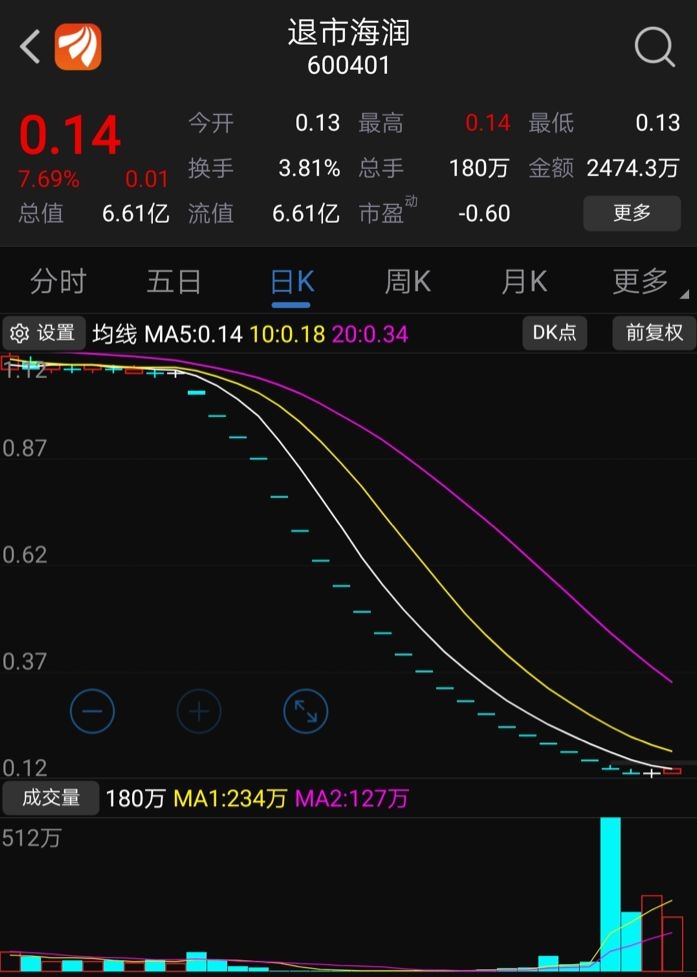The width and height of the screenshot is (697, 977).
Task: Open the chart 设置 settings
Action: pos(44,333)
